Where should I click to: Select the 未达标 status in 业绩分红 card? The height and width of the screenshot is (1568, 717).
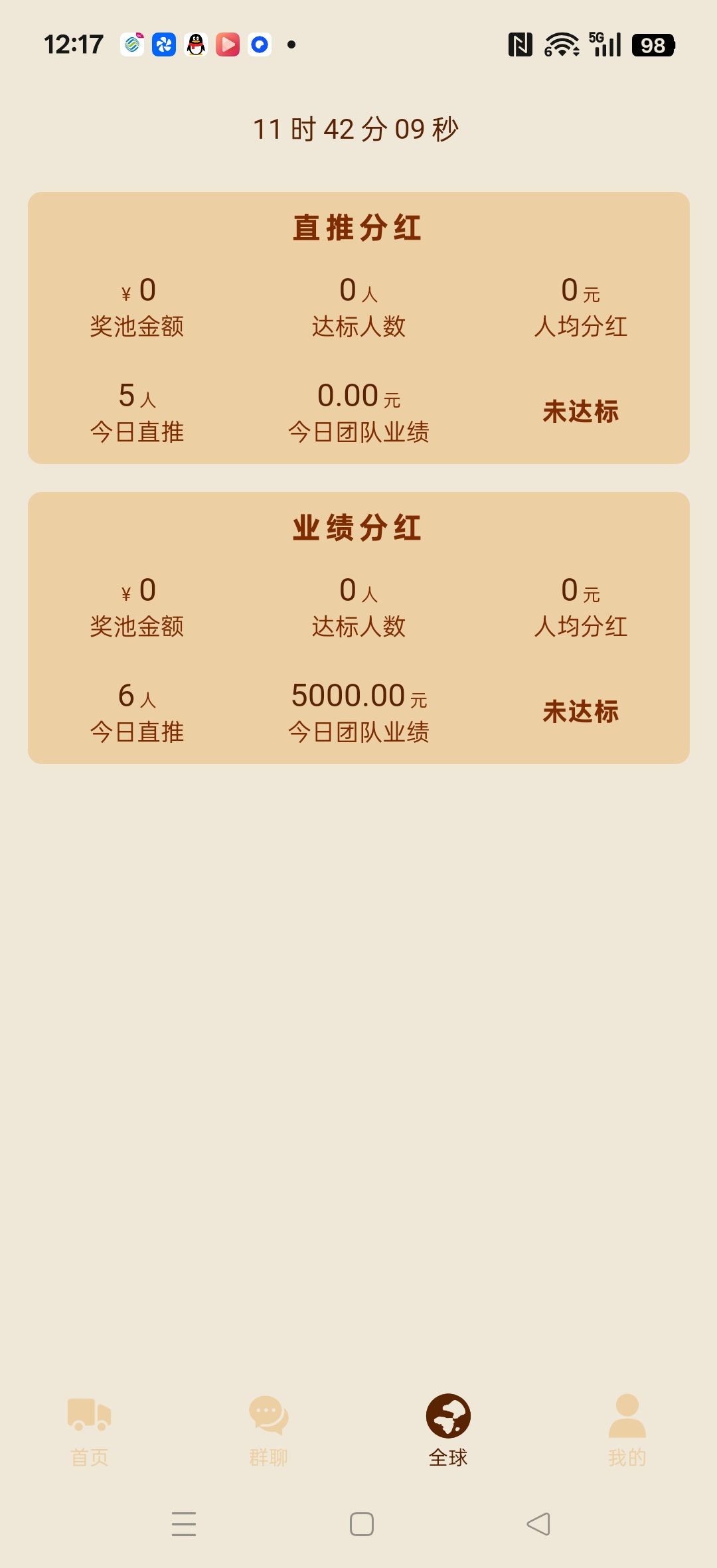[581, 712]
